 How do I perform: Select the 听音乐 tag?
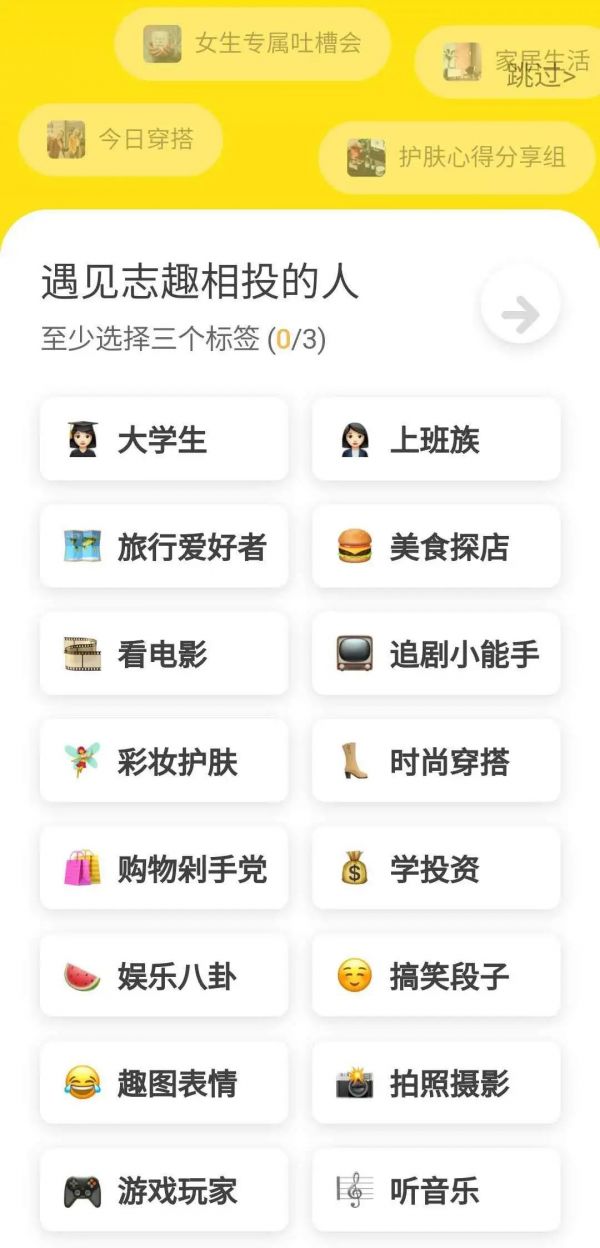436,1190
